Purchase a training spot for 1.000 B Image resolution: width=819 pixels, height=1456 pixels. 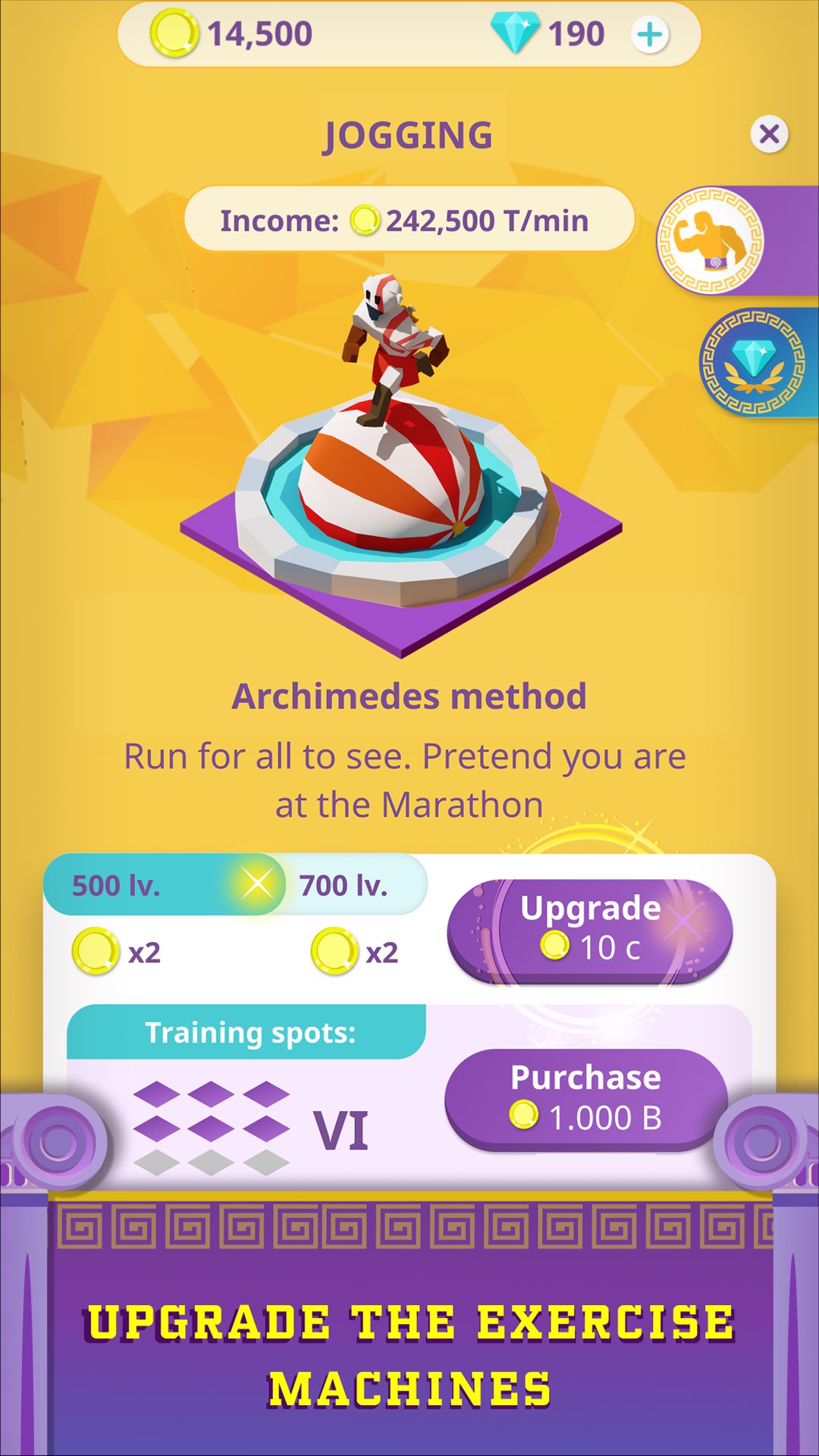585,1100
